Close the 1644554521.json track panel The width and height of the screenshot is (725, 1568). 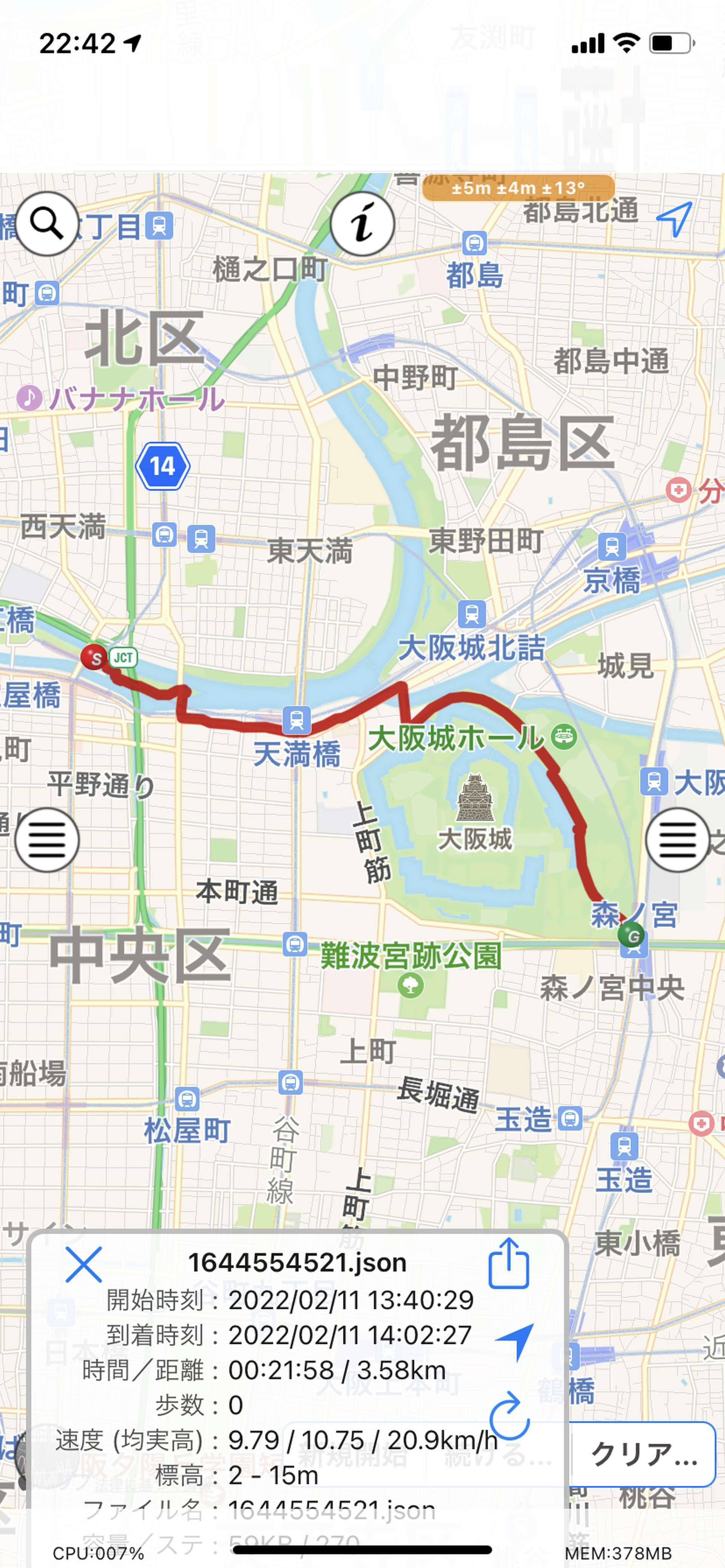pyautogui.click(x=83, y=1264)
